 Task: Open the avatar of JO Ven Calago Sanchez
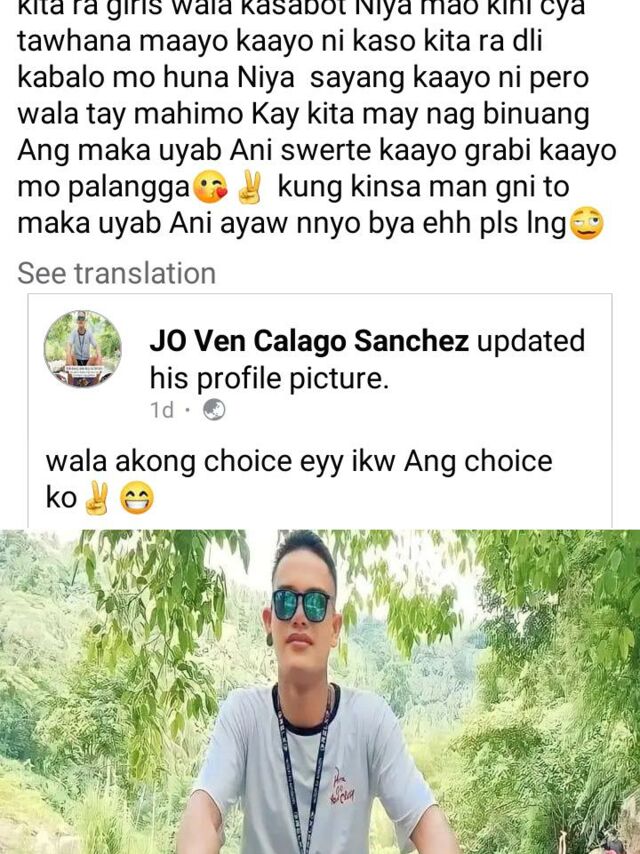click(x=82, y=348)
